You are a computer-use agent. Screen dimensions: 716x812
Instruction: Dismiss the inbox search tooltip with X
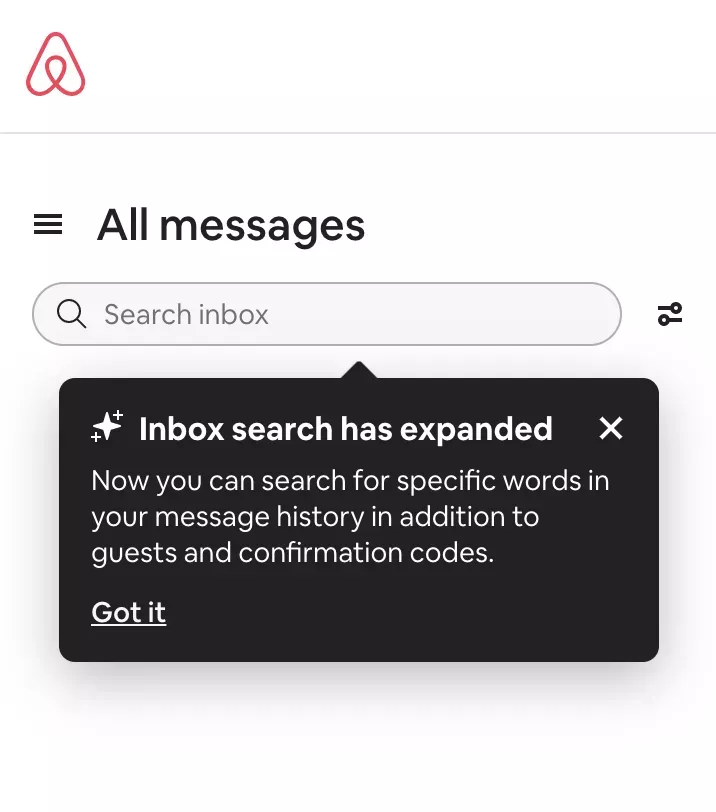[x=610, y=429]
